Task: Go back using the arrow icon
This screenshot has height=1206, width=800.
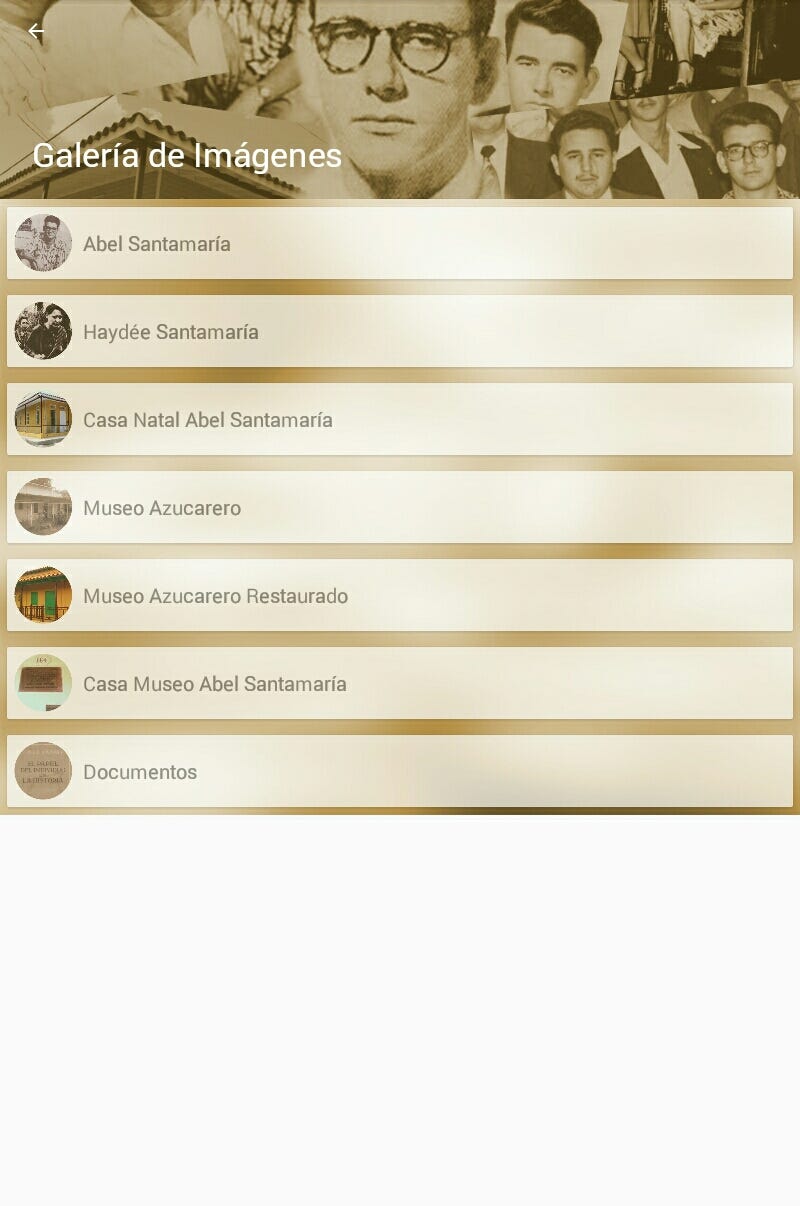Action: [37, 31]
